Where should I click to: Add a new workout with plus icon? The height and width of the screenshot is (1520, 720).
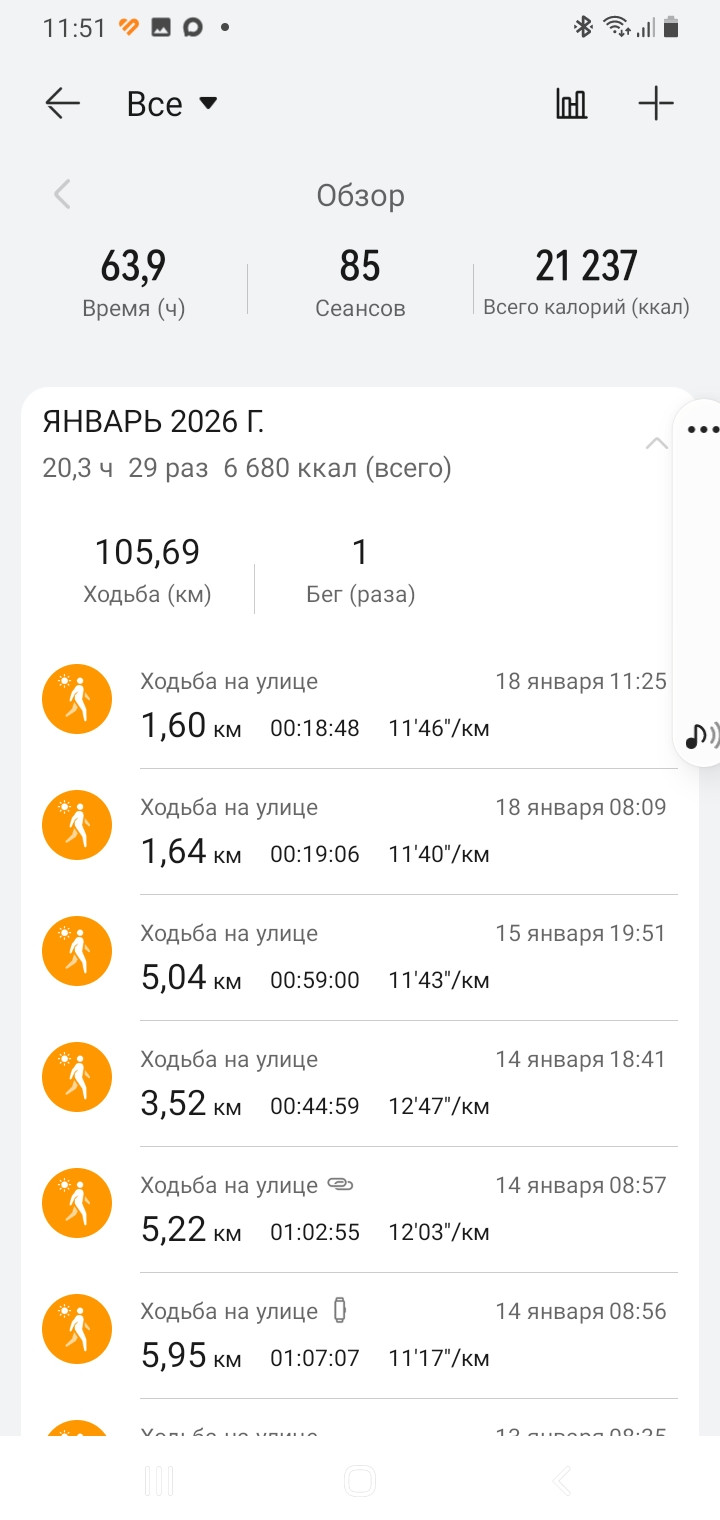[x=656, y=104]
